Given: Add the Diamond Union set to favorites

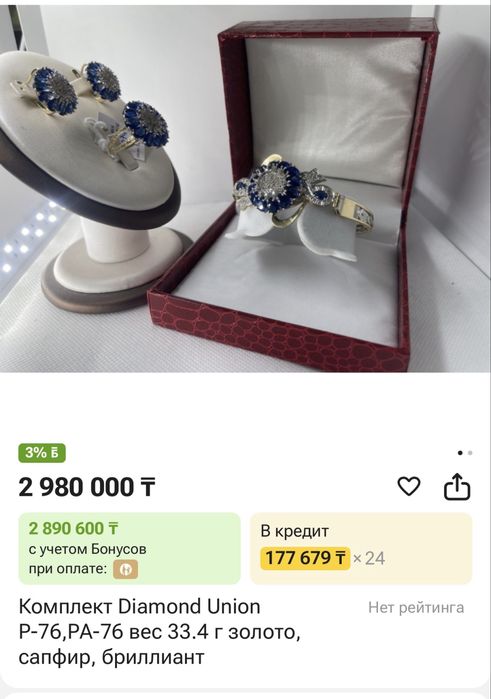Looking at the screenshot, I should [x=408, y=486].
